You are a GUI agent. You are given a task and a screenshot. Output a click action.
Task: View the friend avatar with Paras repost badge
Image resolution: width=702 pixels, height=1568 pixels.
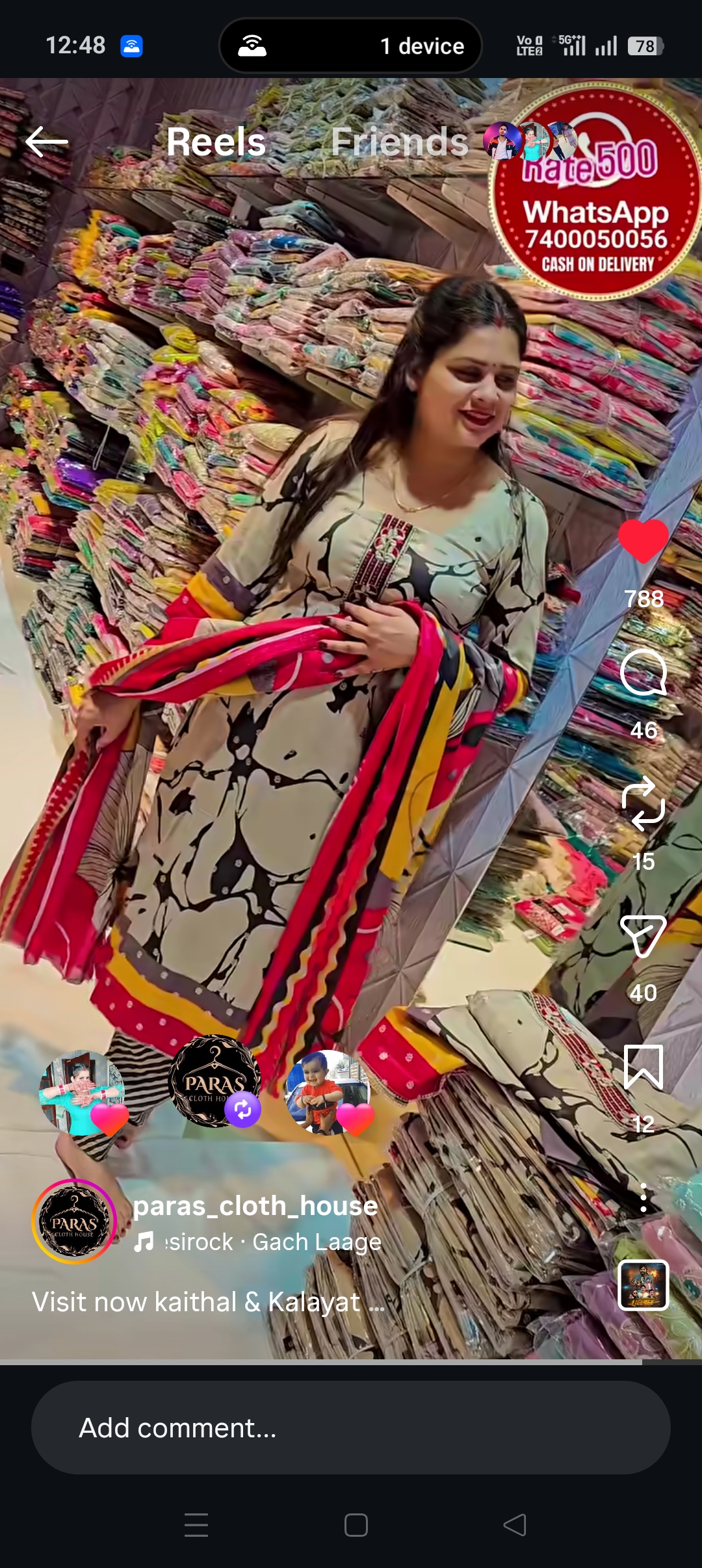click(x=214, y=1082)
